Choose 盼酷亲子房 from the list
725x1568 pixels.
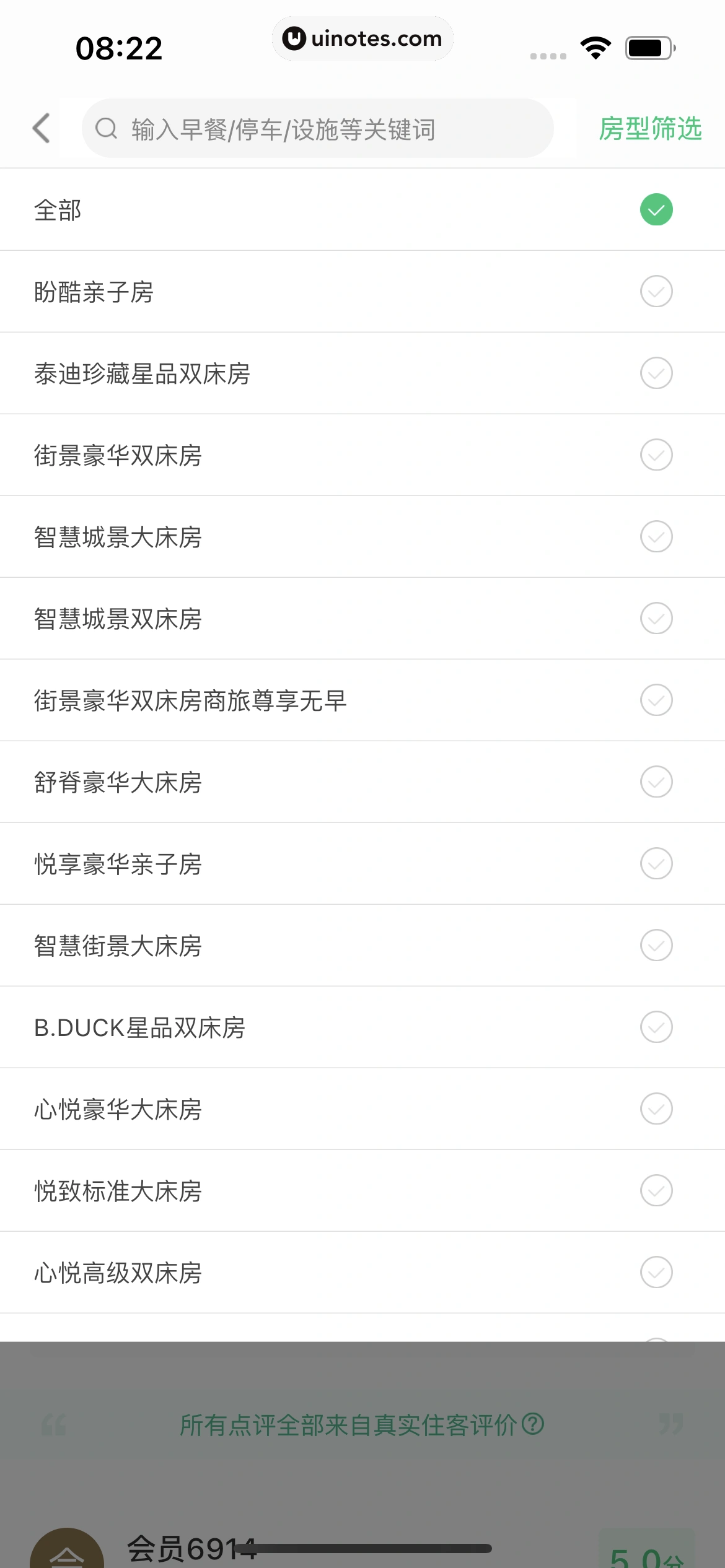pos(362,292)
